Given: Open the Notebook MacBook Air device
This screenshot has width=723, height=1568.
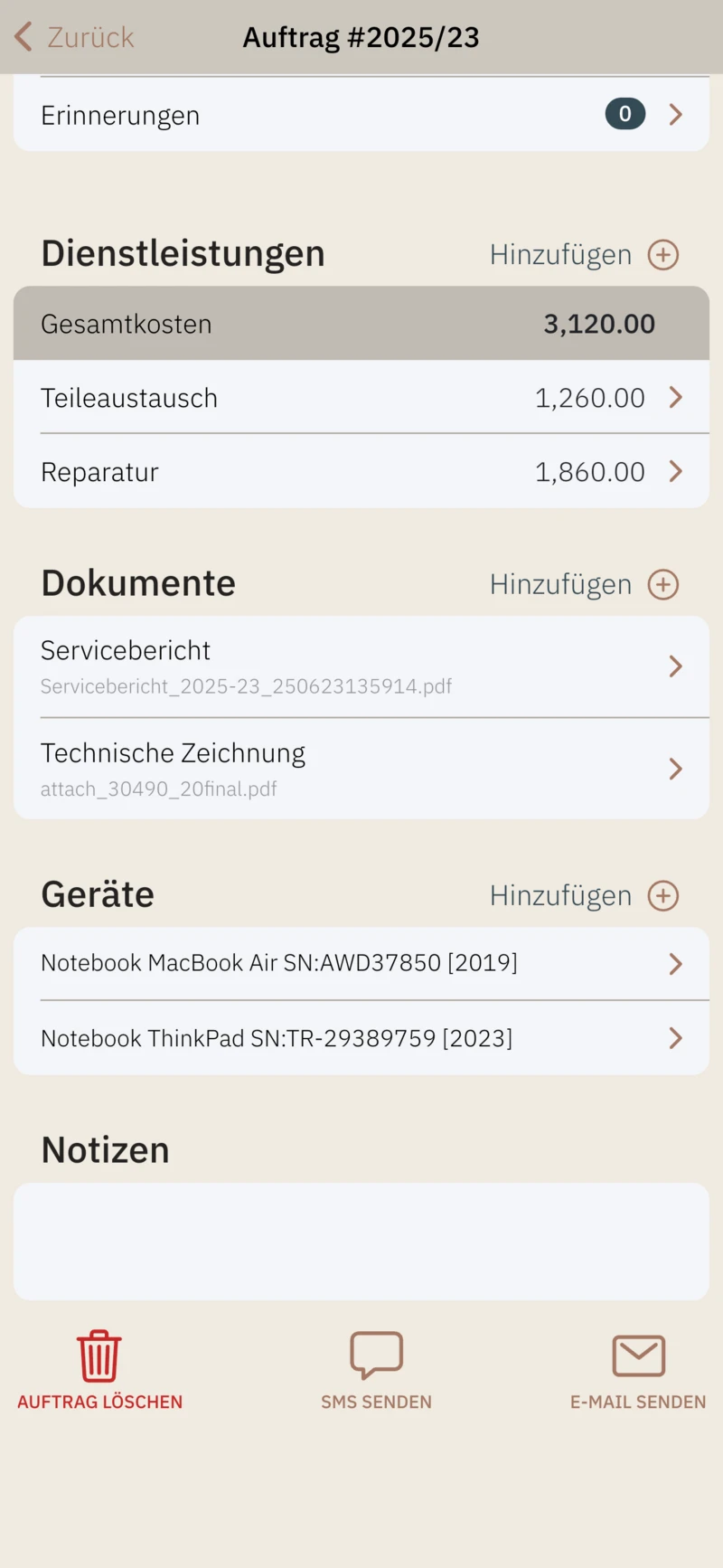Looking at the screenshot, I should pyautogui.click(x=361, y=963).
